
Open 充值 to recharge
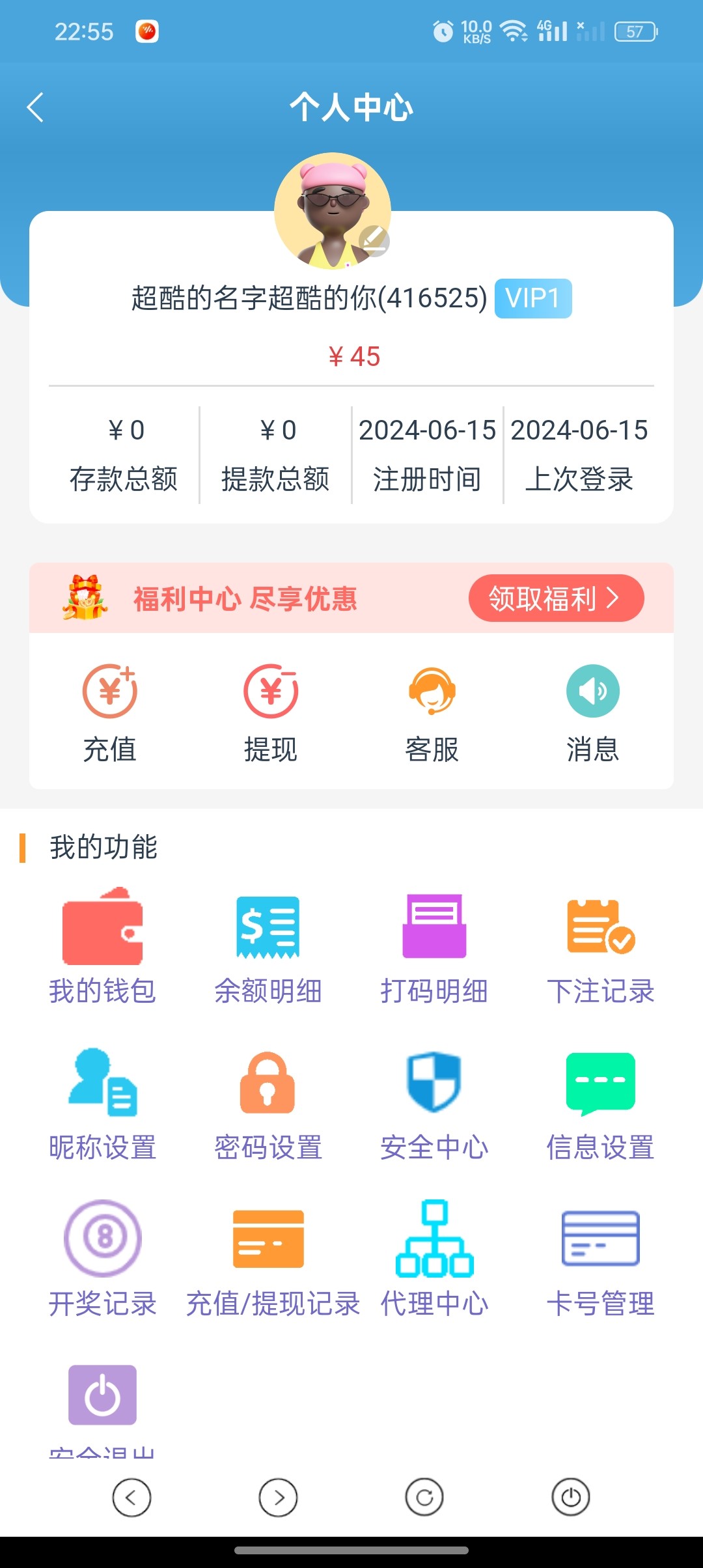109,712
